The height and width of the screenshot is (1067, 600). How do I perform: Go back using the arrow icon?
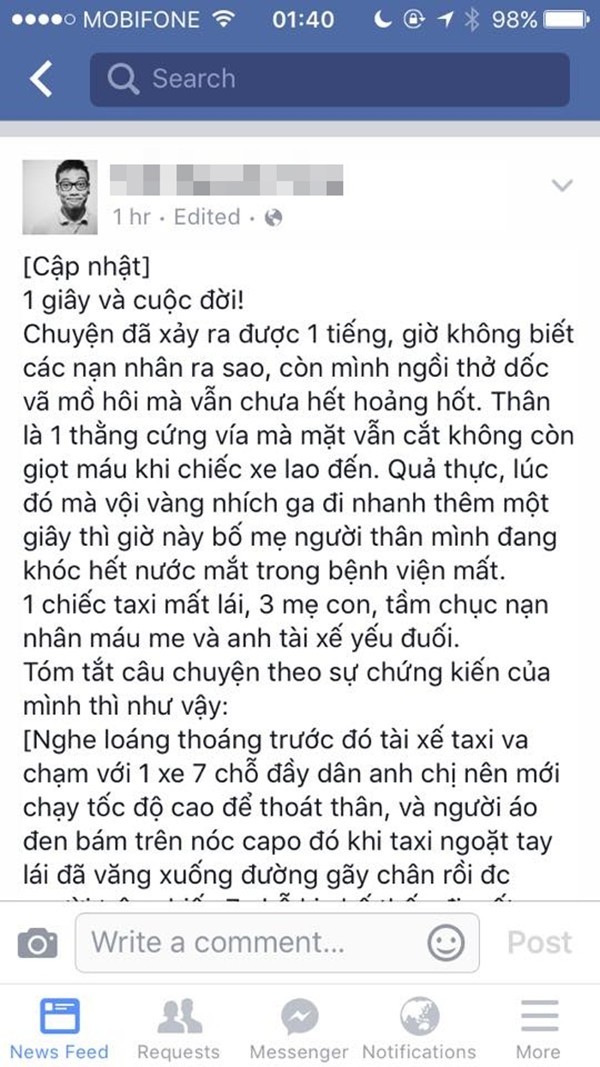click(41, 79)
